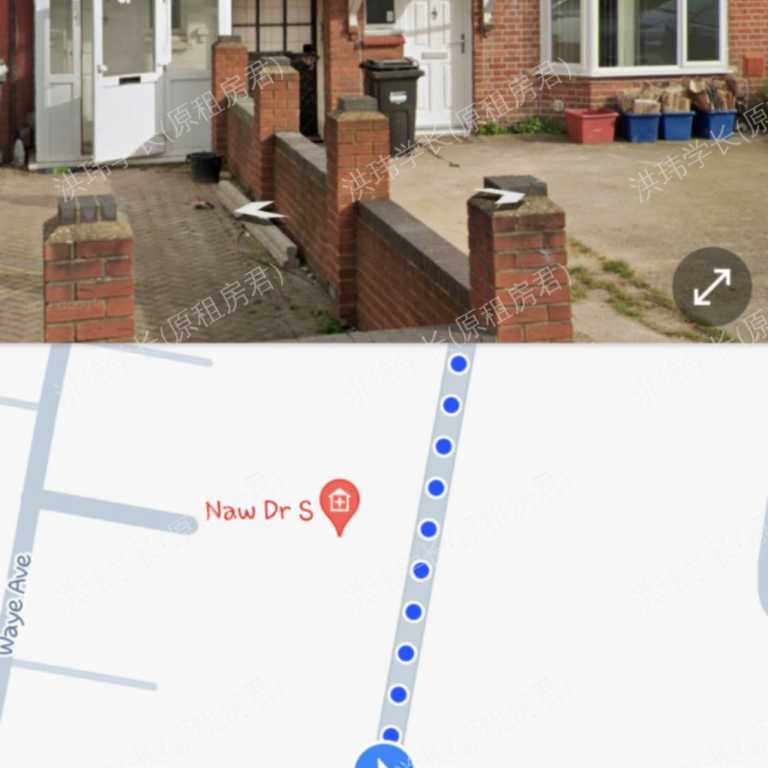
Task: Expand Street View to full screen
Action: tap(711, 287)
